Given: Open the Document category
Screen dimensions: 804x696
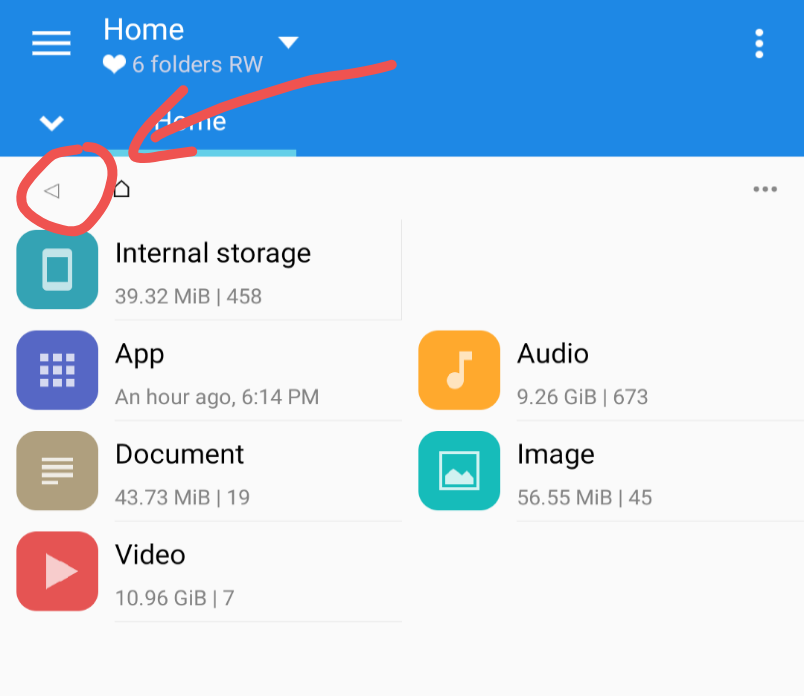Looking at the screenshot, I should pyautogui.click(x=209, y=471).
